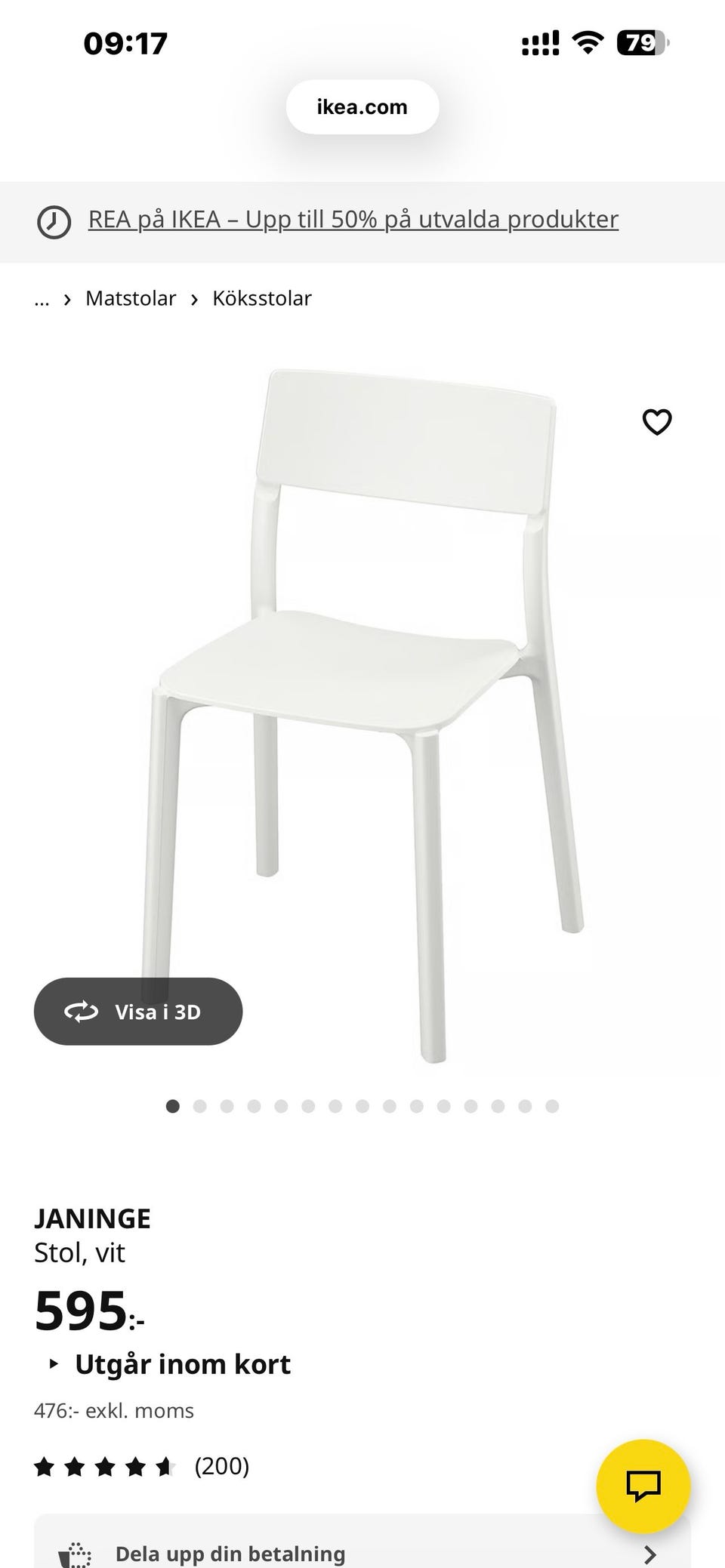Go to Matstolar category
This screenshot has width=725, height=1568.
(131, 299)
